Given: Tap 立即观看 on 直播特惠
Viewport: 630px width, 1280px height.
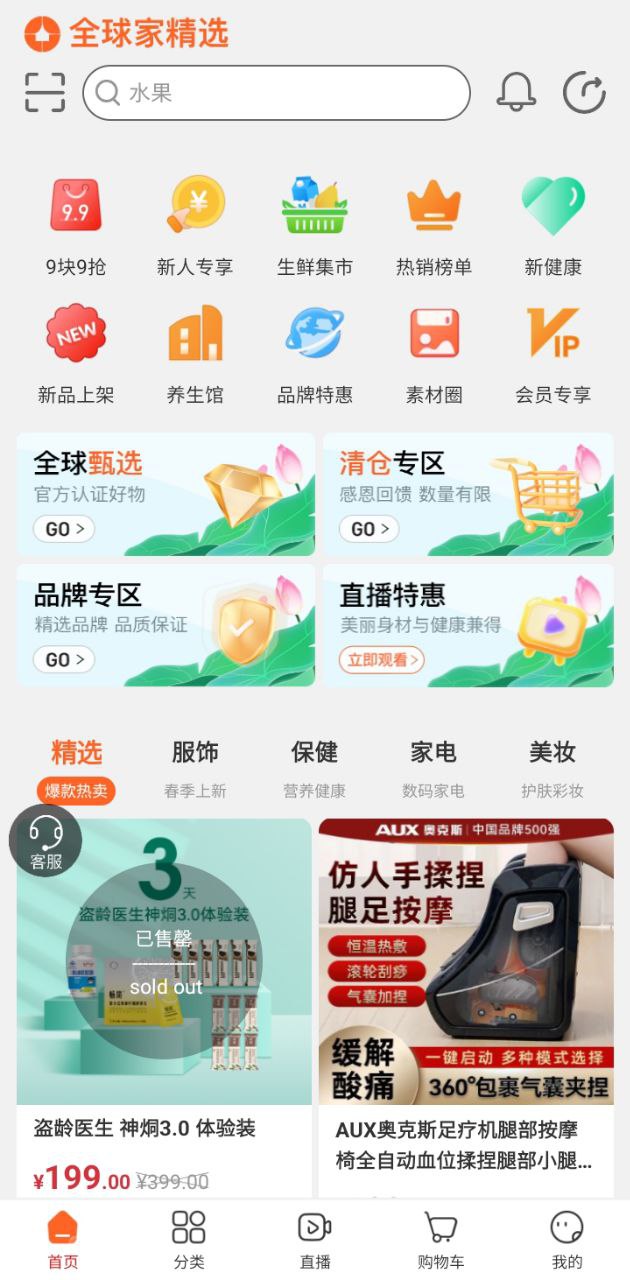Looking at the screenshot, I should tap(381, 660).
